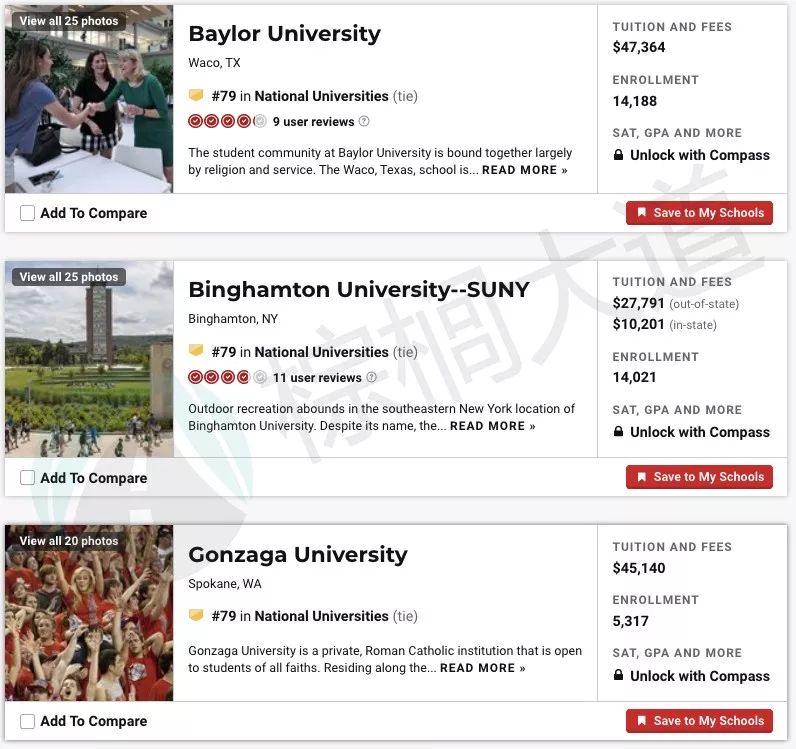Open Baylor's National Universities ranking link
The height and width of the screenshot is (749, 796).
321,96
